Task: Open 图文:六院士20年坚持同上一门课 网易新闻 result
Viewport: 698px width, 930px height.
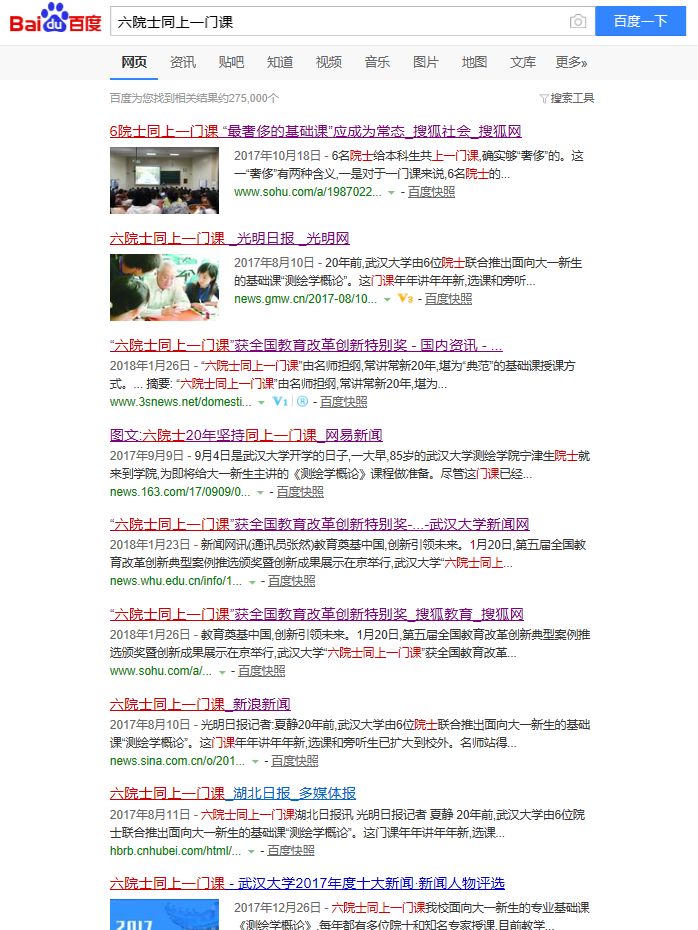Action: tap(246, 435)
